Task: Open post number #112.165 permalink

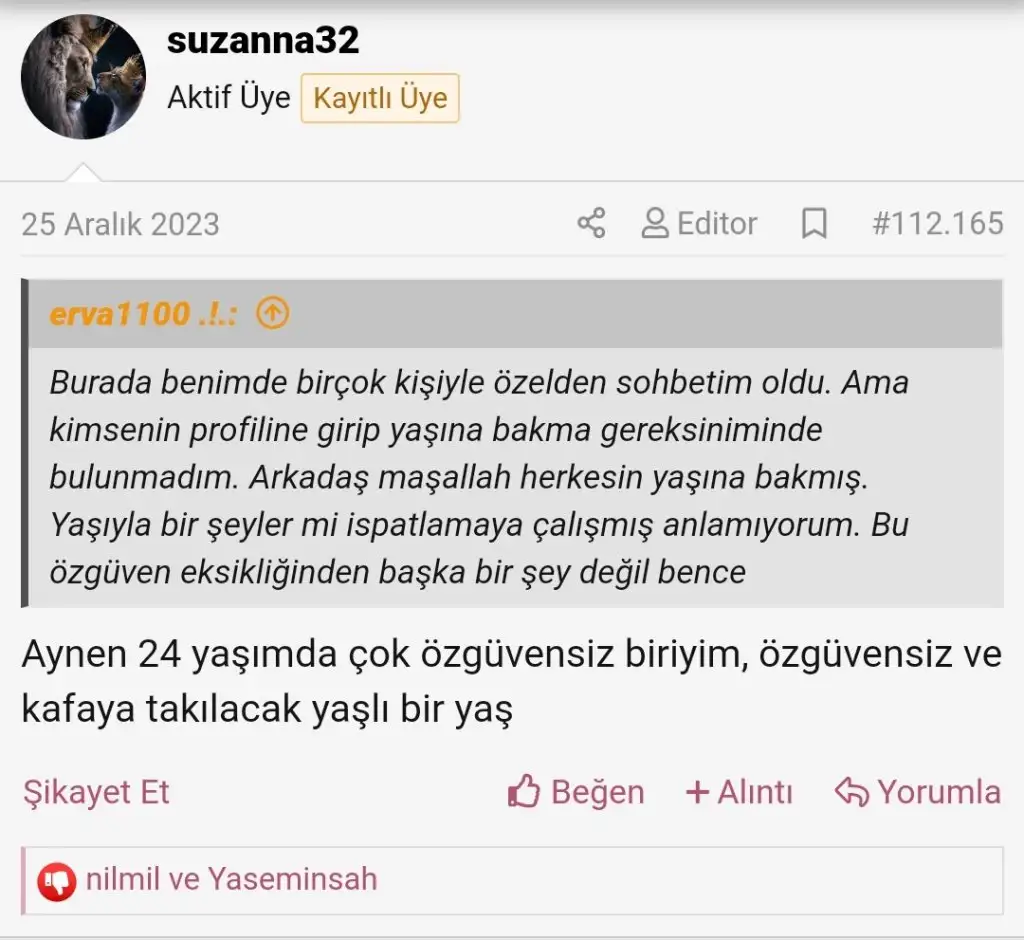Action: 937,223
